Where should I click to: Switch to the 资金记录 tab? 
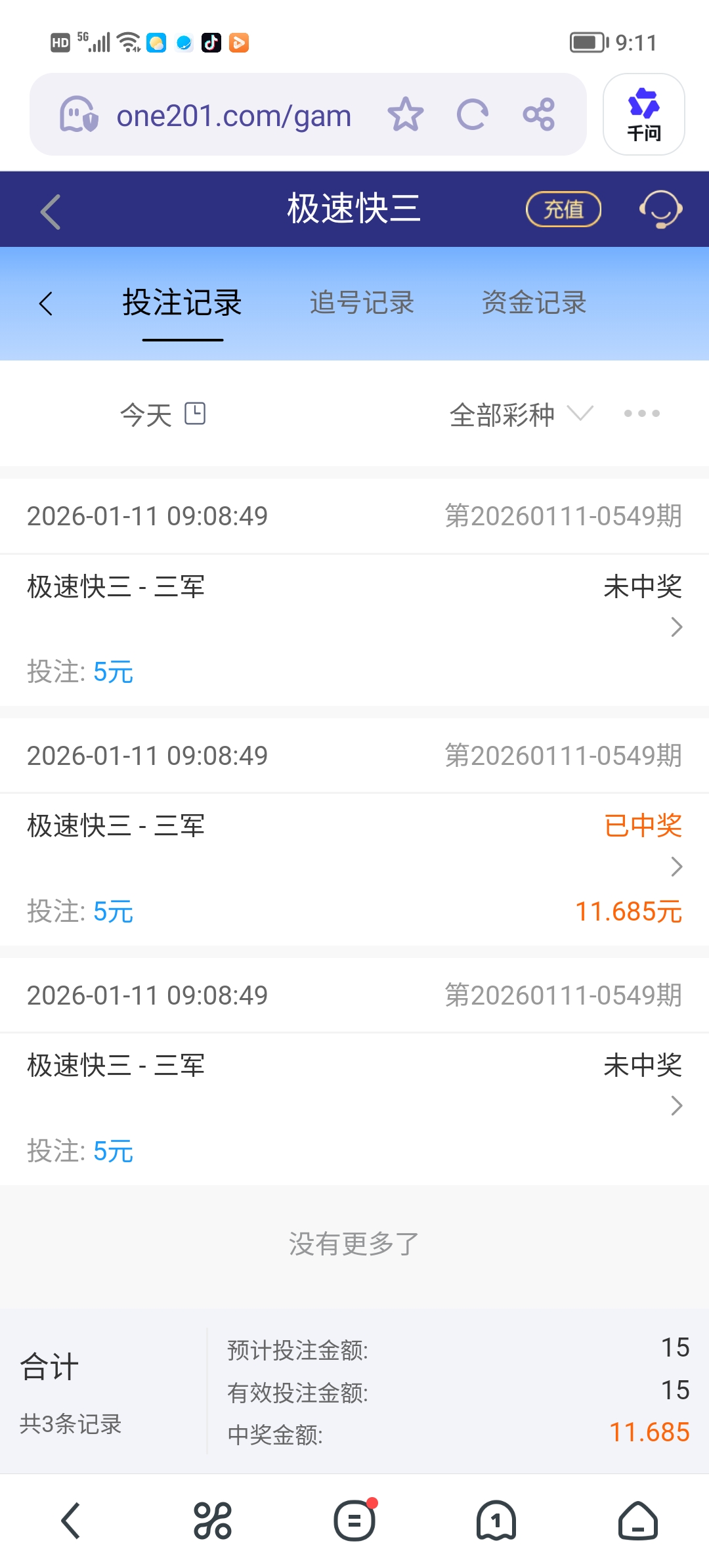click(534, 303)
